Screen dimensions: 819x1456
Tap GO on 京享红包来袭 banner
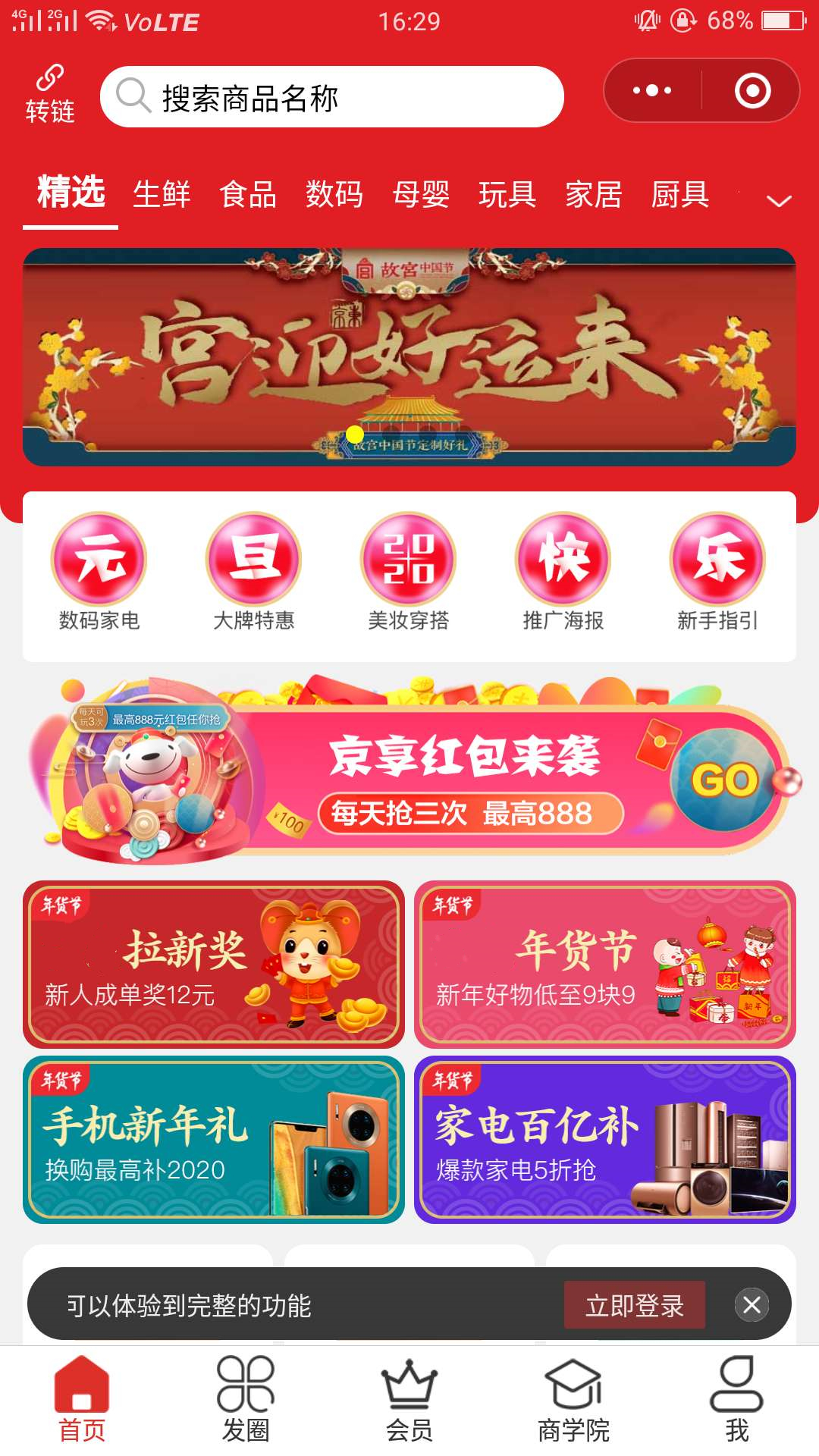(x=724, y=780)
